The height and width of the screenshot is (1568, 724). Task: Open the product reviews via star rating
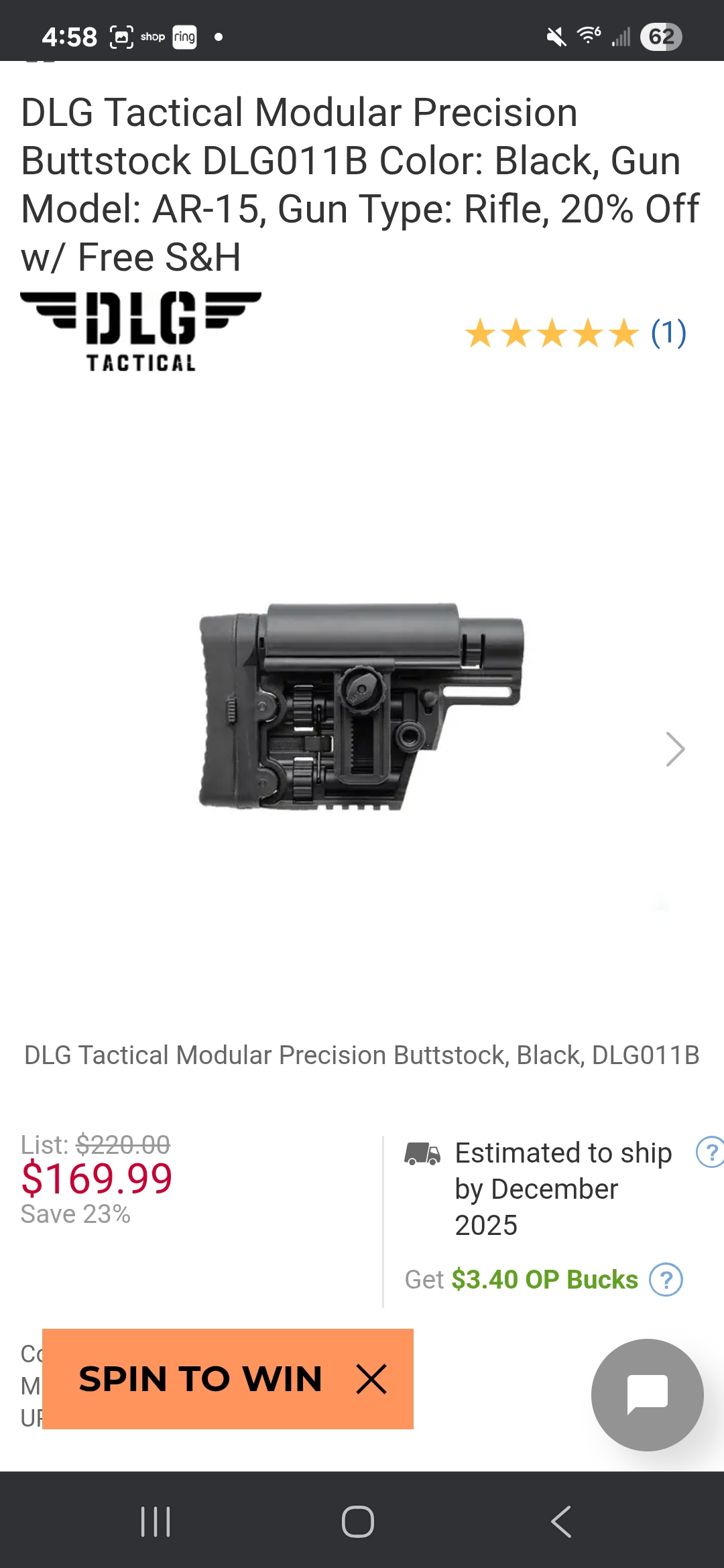(575, 333)
